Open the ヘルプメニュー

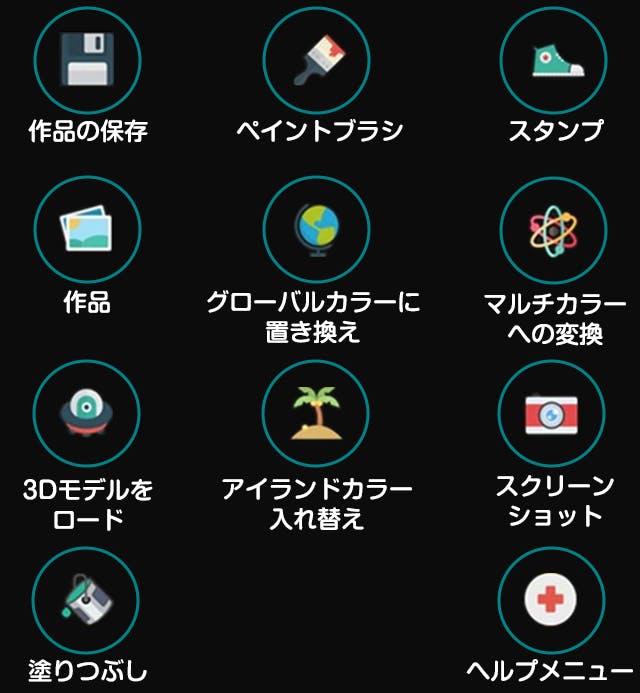point(552,600)
